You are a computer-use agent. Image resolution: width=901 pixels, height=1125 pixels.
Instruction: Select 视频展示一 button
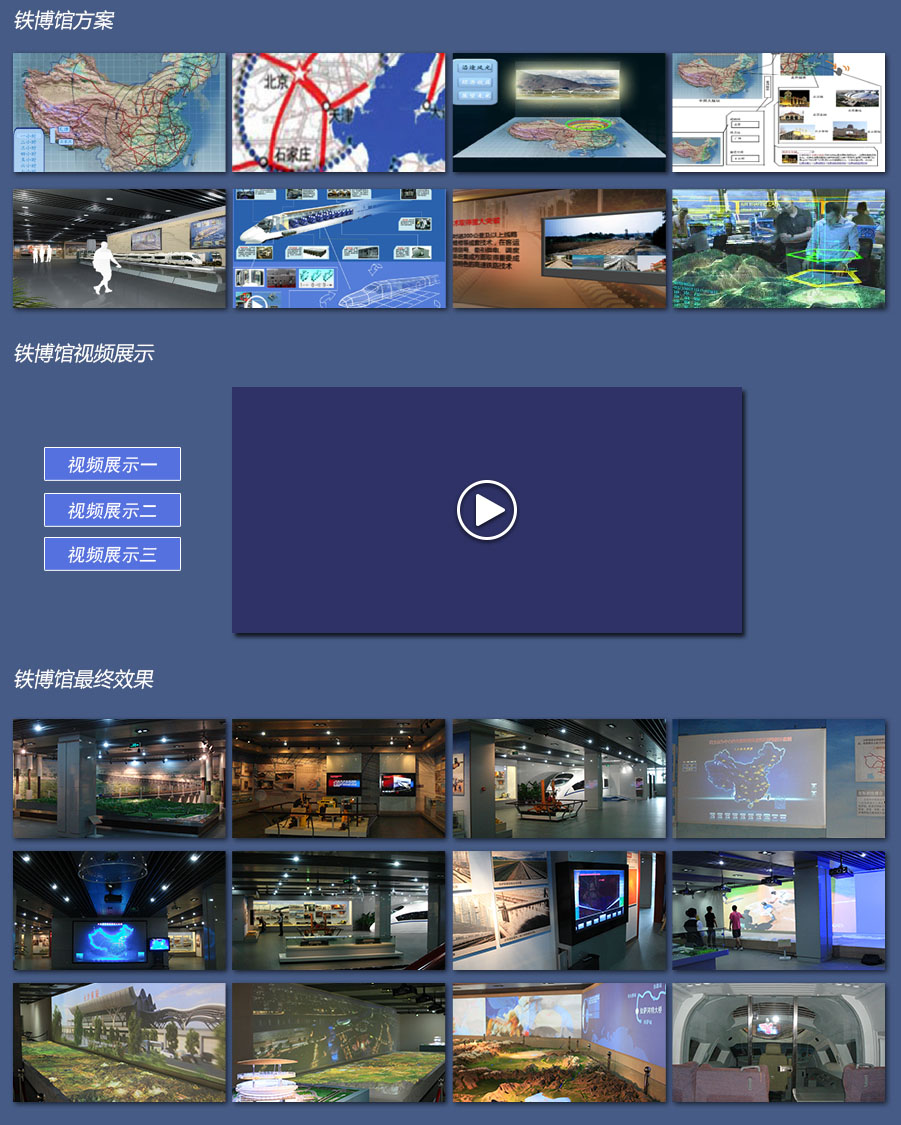(x=112, y=464)
